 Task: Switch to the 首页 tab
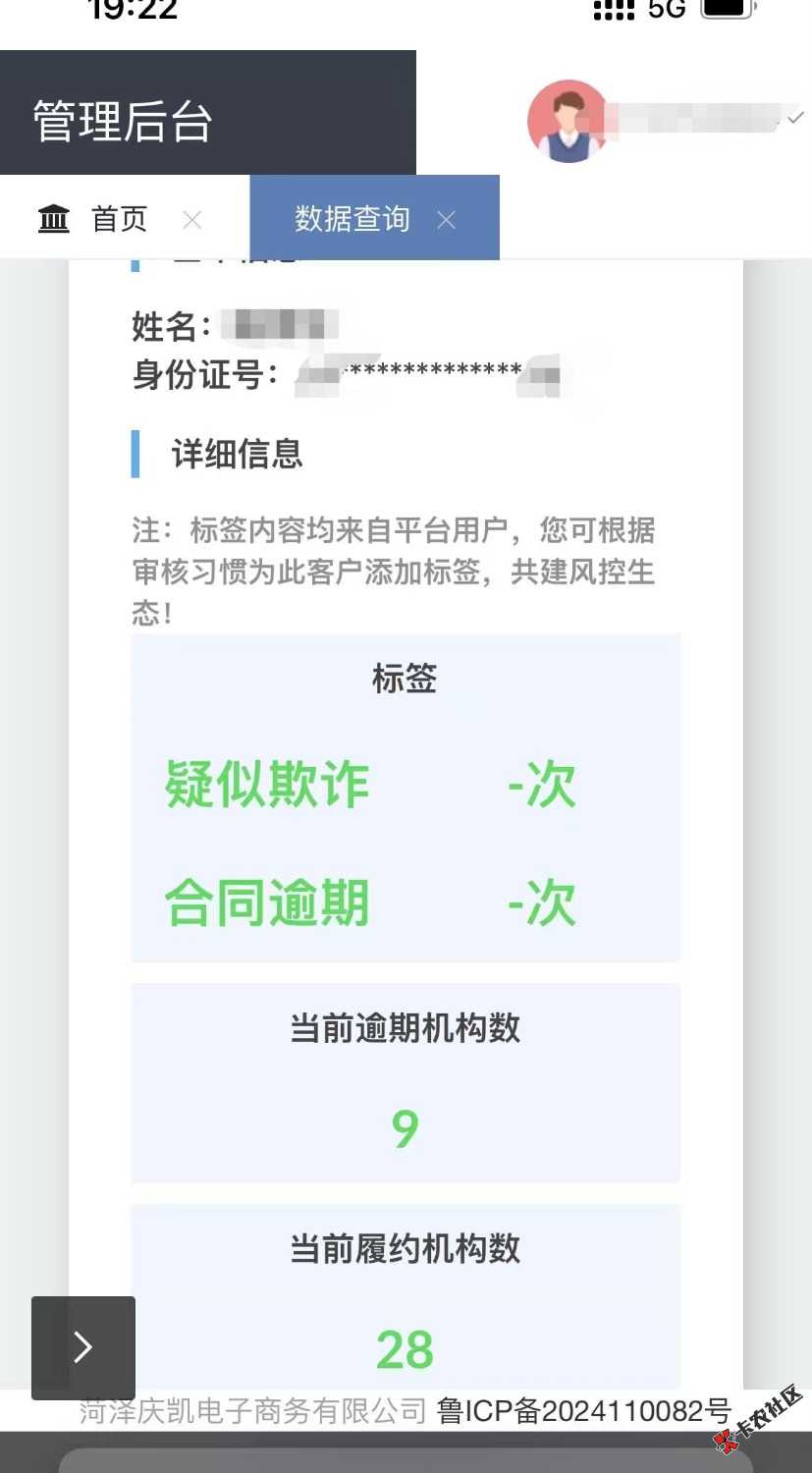point(118,219)
